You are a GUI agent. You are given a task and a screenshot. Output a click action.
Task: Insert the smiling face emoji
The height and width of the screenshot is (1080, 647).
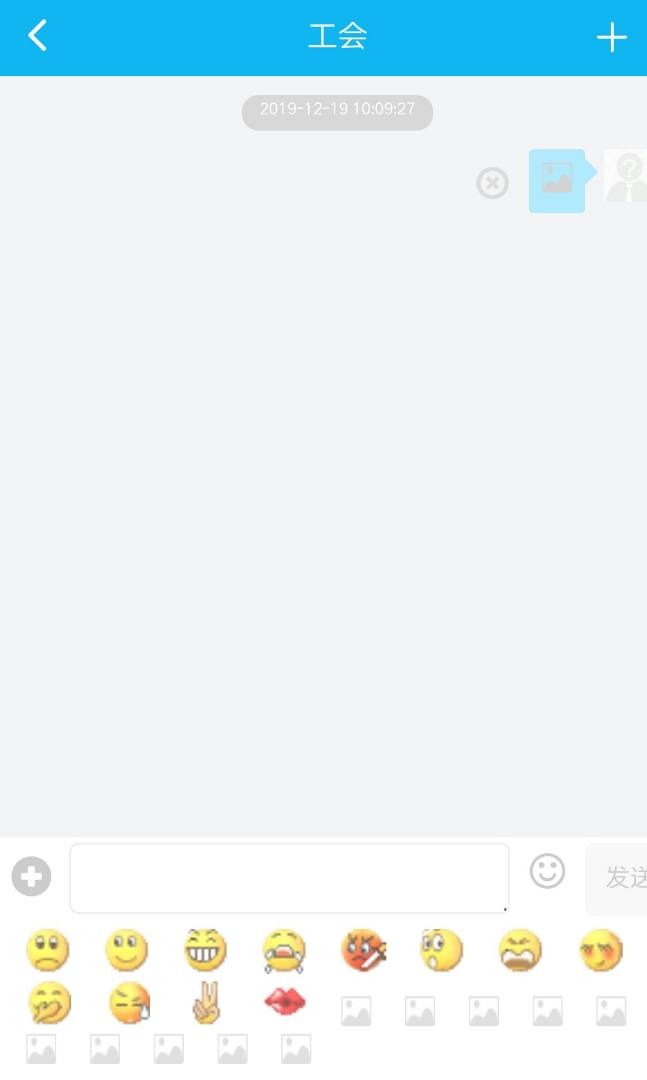(127, 950)
